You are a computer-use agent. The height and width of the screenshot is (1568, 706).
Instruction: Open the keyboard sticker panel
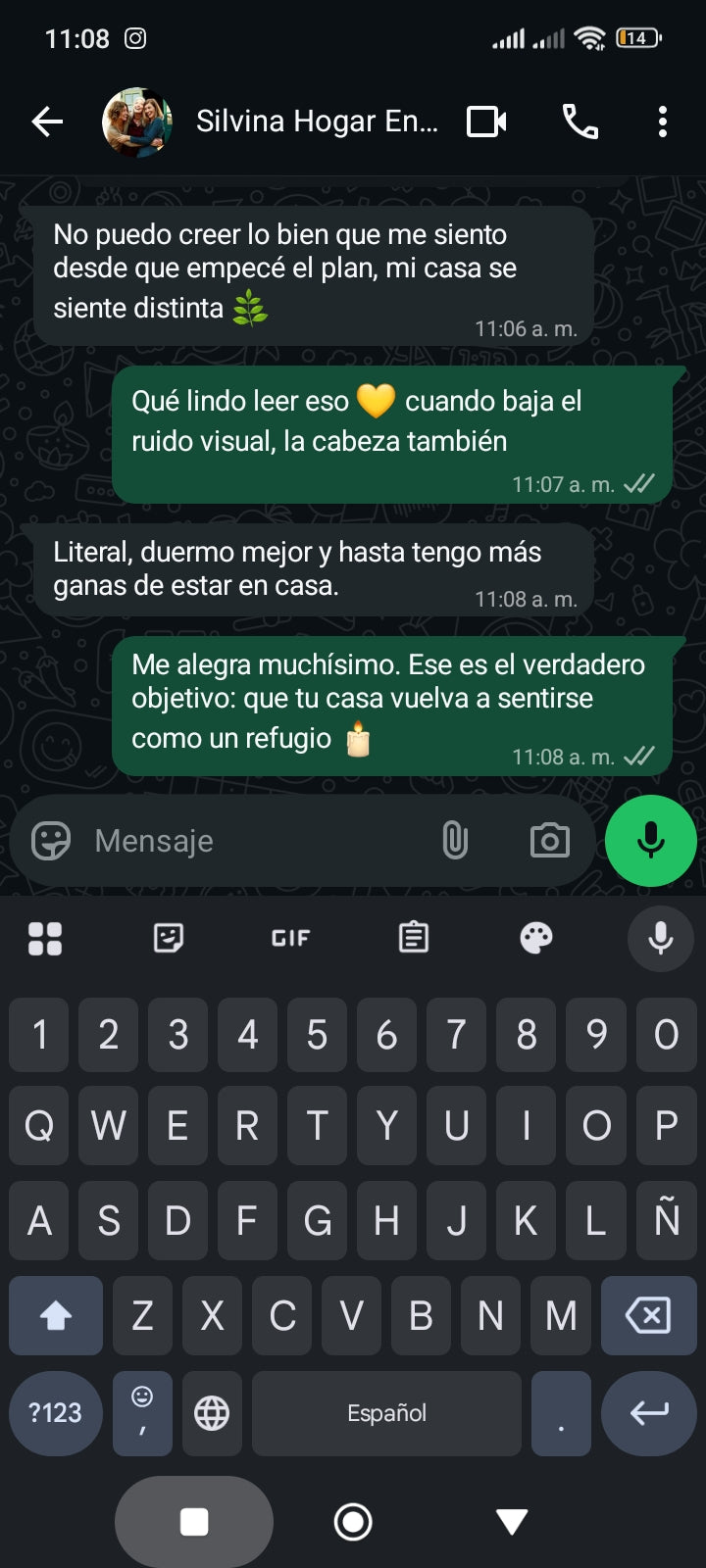(x=169, y=938)
